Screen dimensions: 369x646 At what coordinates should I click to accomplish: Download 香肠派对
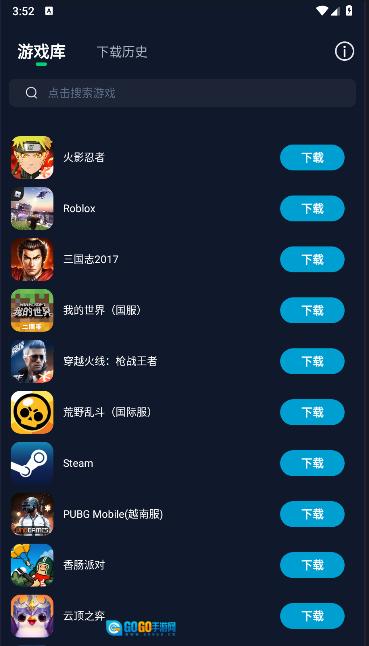312,565
